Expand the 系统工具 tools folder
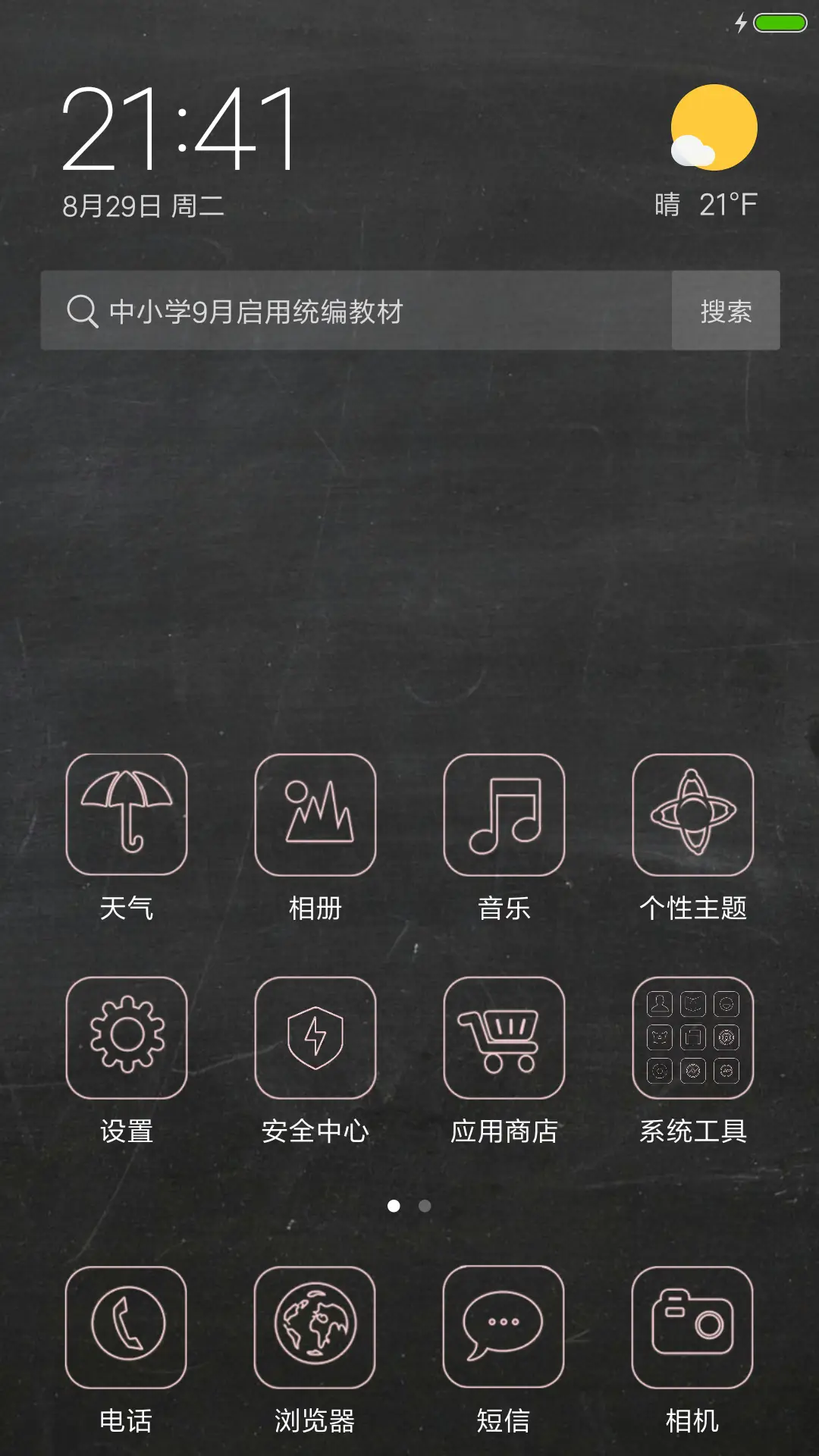The width and height of the screenshot is (819, 1456). (x=692, y=1037)
